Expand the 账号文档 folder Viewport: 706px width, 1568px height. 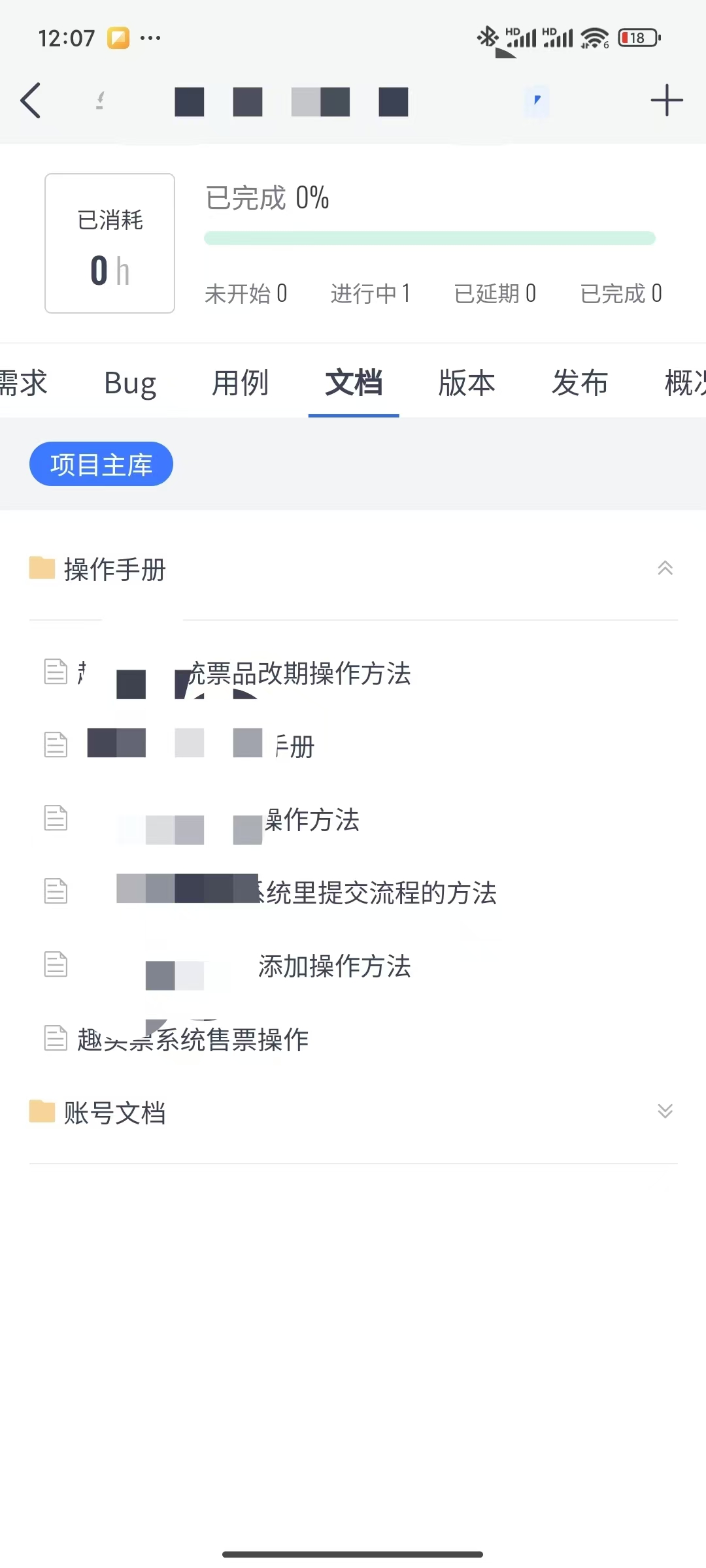pyautogui.click(x=665, y=1111)
